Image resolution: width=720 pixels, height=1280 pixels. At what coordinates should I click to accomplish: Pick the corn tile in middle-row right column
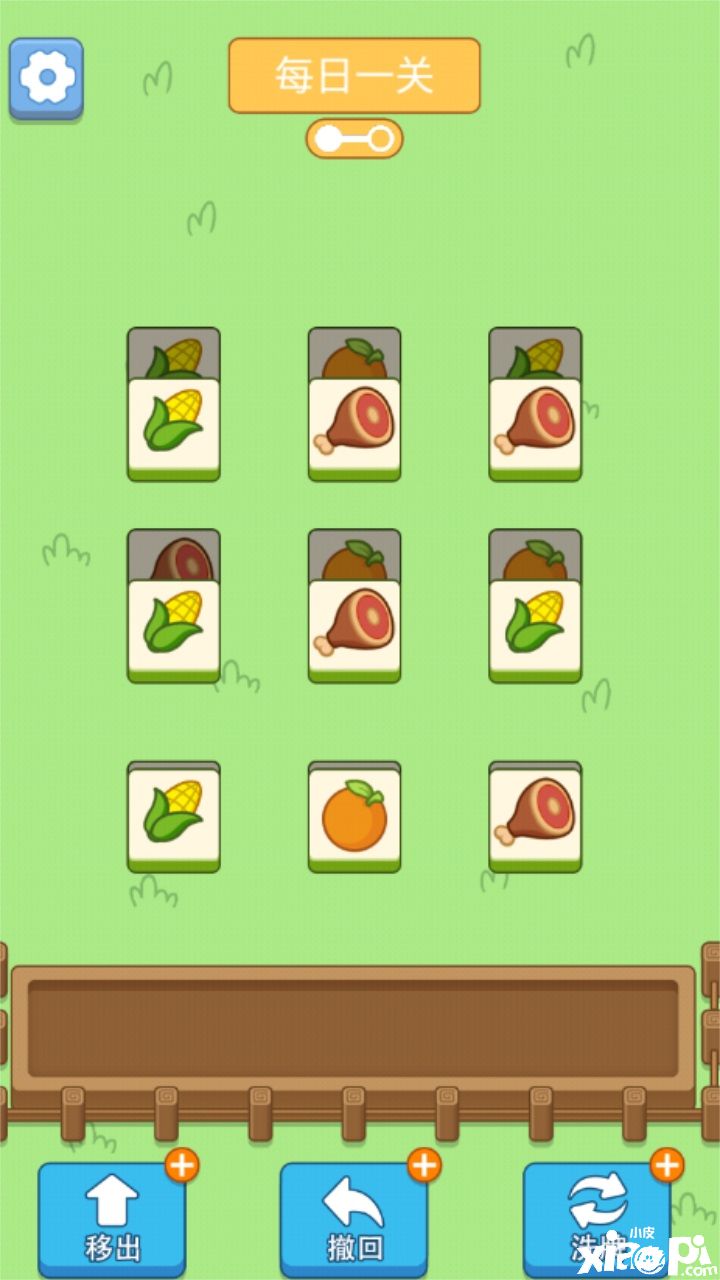click(x=535, y=626)
